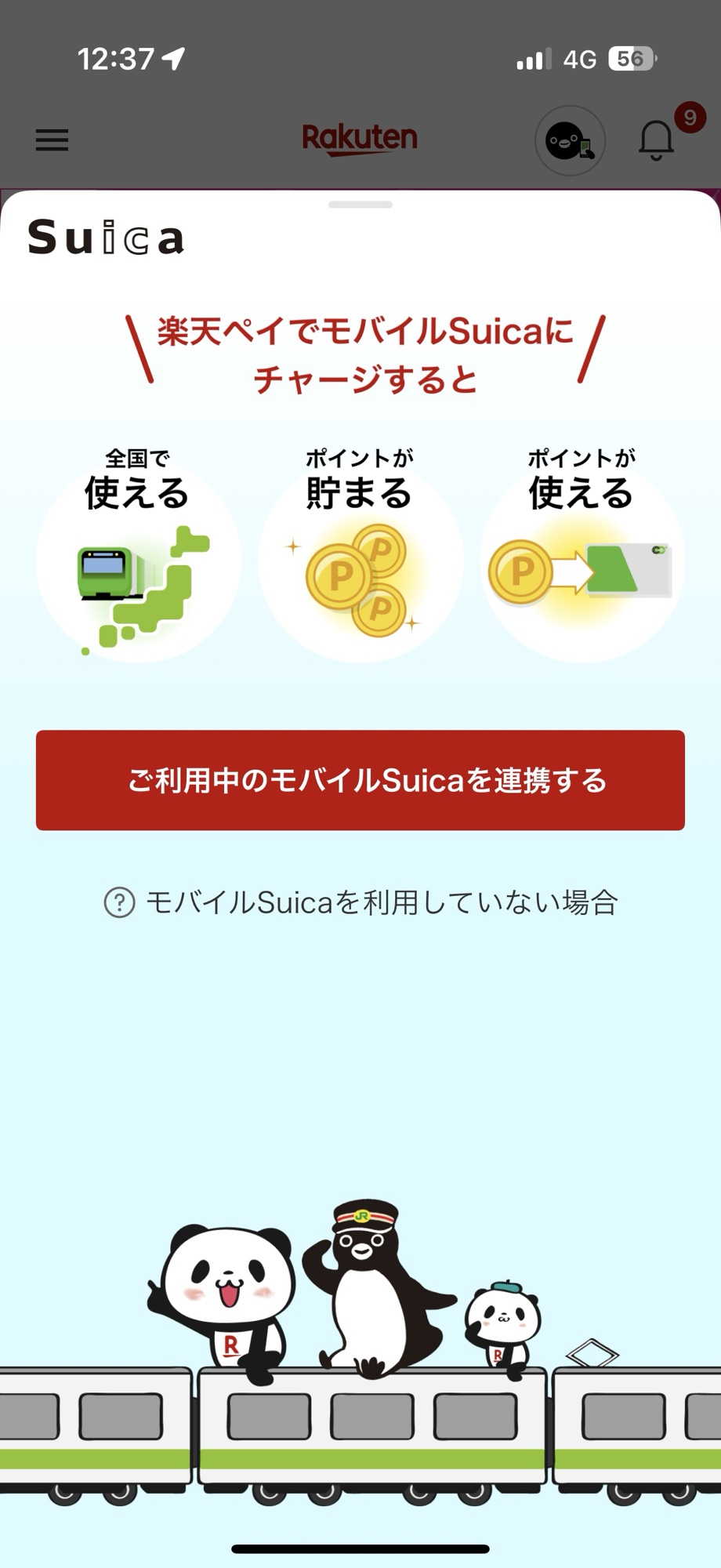The width and height of the screenshot is (721, 1568).
Task: Open the notifications bell
Action: click(656, 141)
